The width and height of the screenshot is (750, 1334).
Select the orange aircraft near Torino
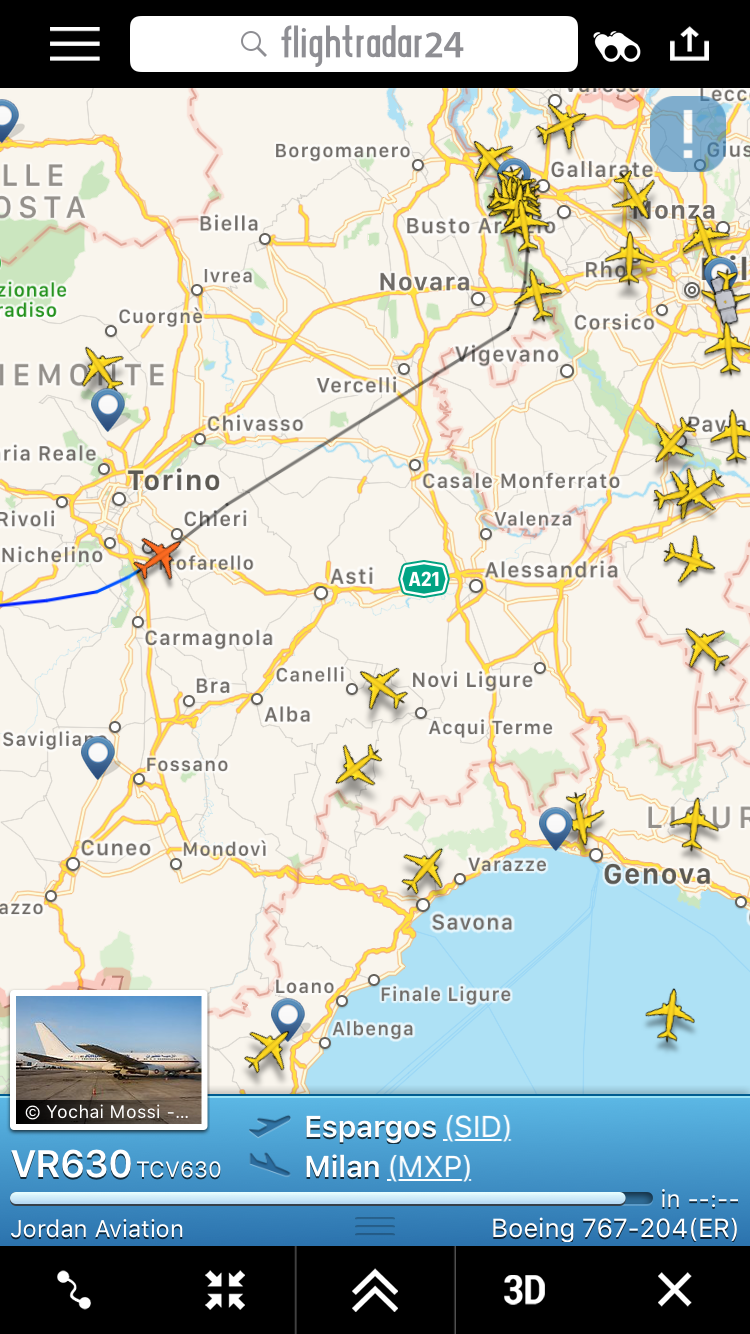(x=157, y=556)
